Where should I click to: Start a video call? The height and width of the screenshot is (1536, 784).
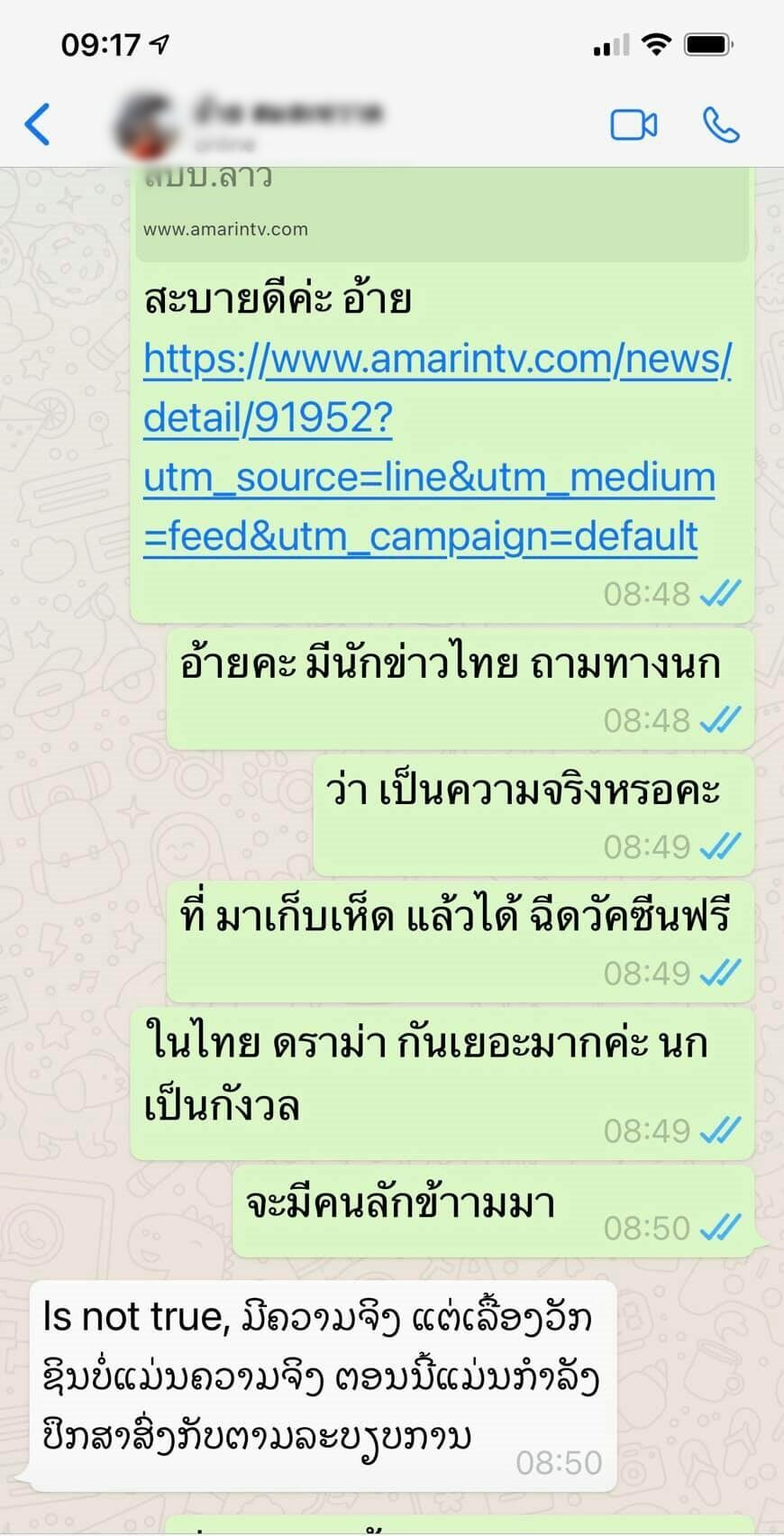tap(634, 124)
